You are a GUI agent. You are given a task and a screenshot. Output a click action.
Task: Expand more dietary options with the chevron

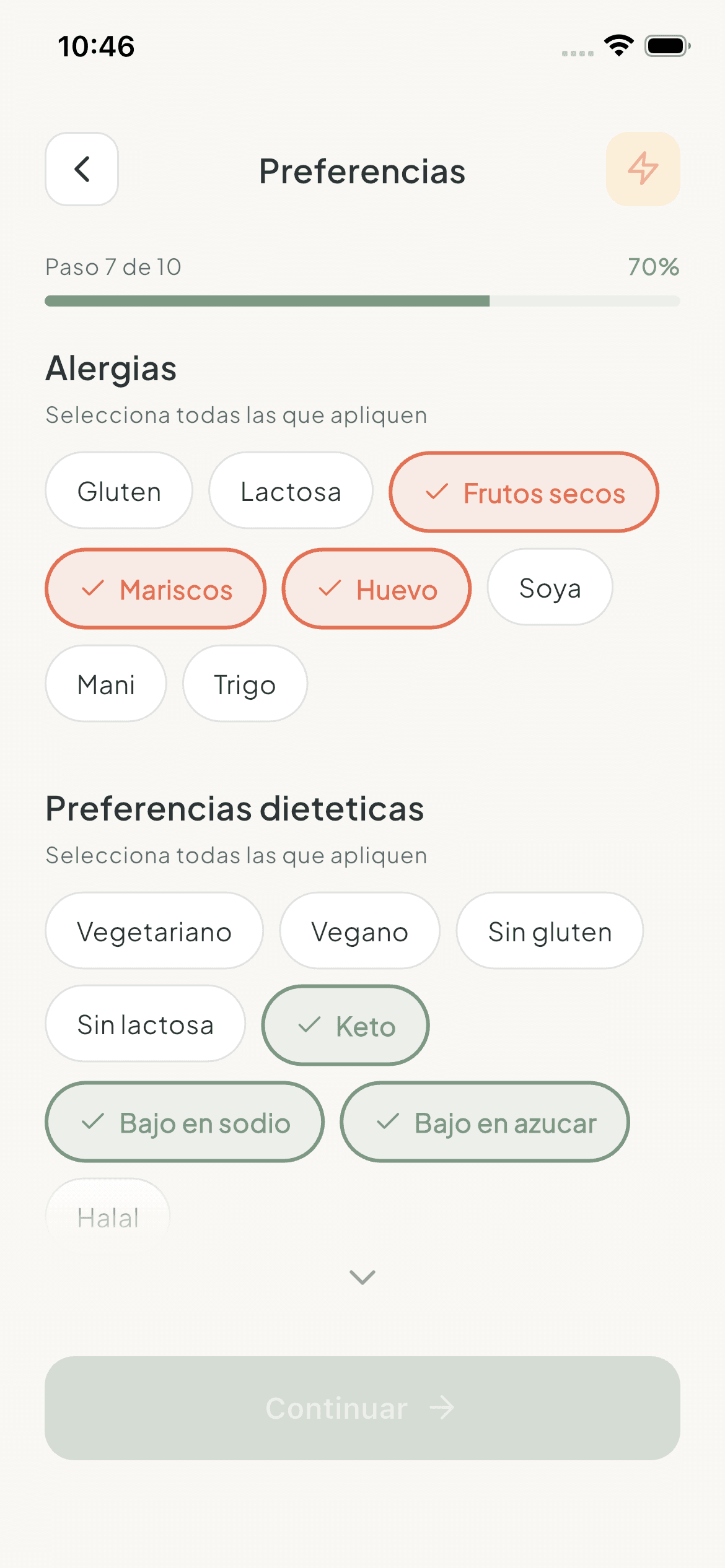pos(362,1277)
